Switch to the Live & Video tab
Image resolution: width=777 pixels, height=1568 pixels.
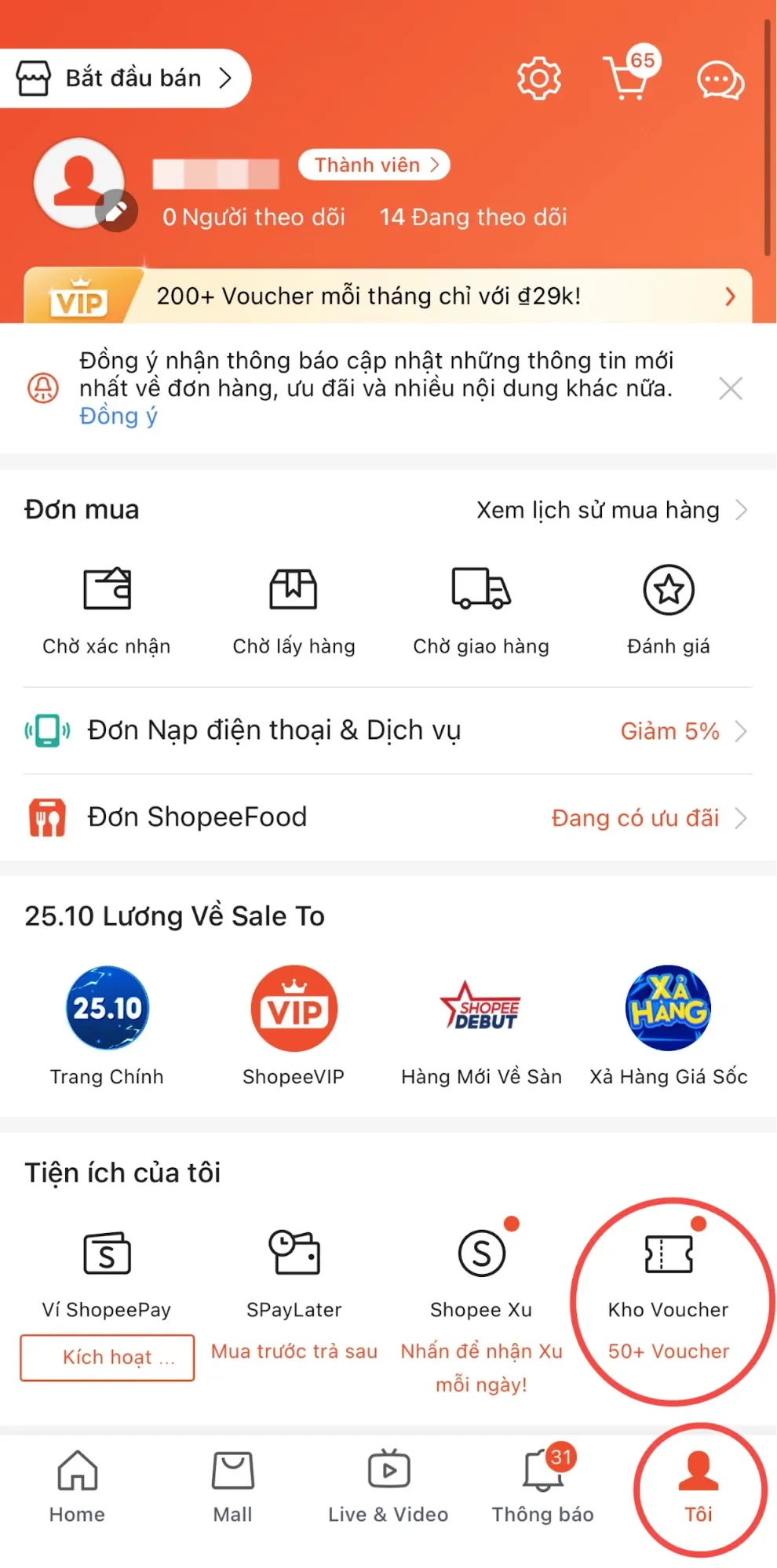388,1485
